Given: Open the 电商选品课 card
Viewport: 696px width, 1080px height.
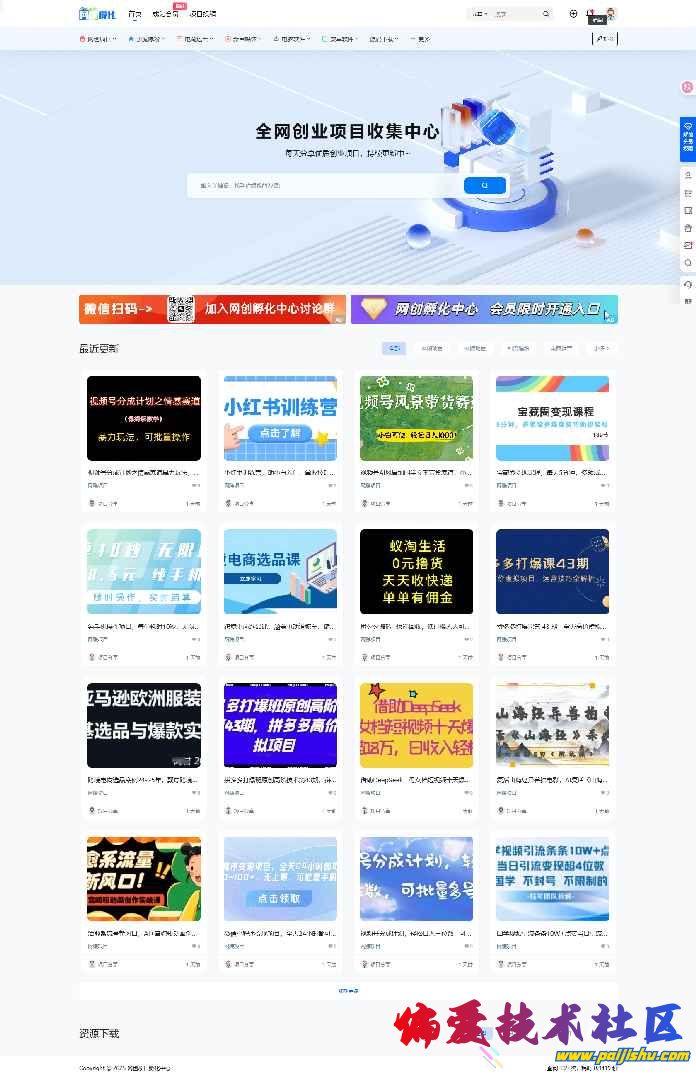Looking at the screenshot, I should (280, 571).
